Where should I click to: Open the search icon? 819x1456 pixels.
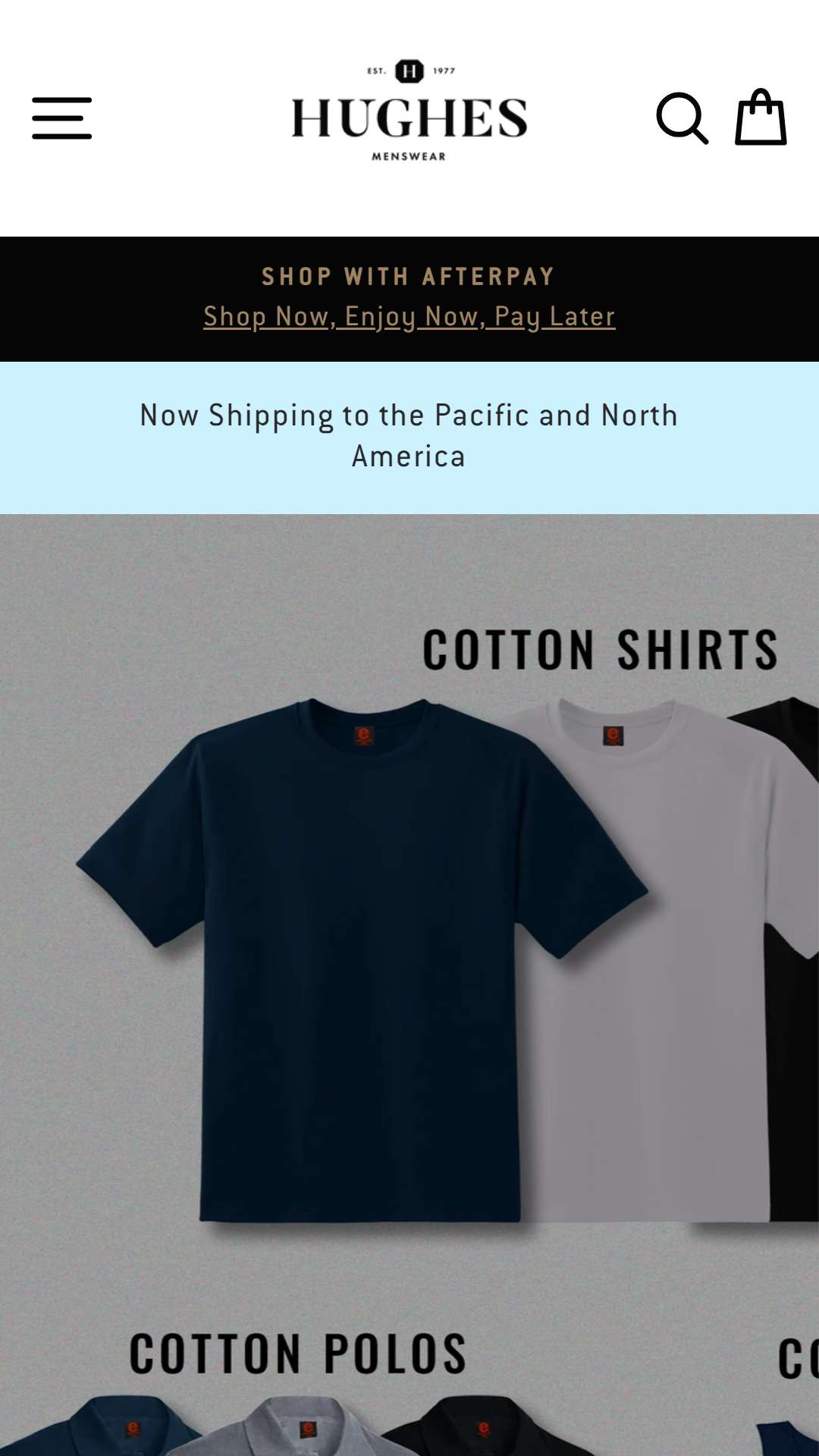682,118
